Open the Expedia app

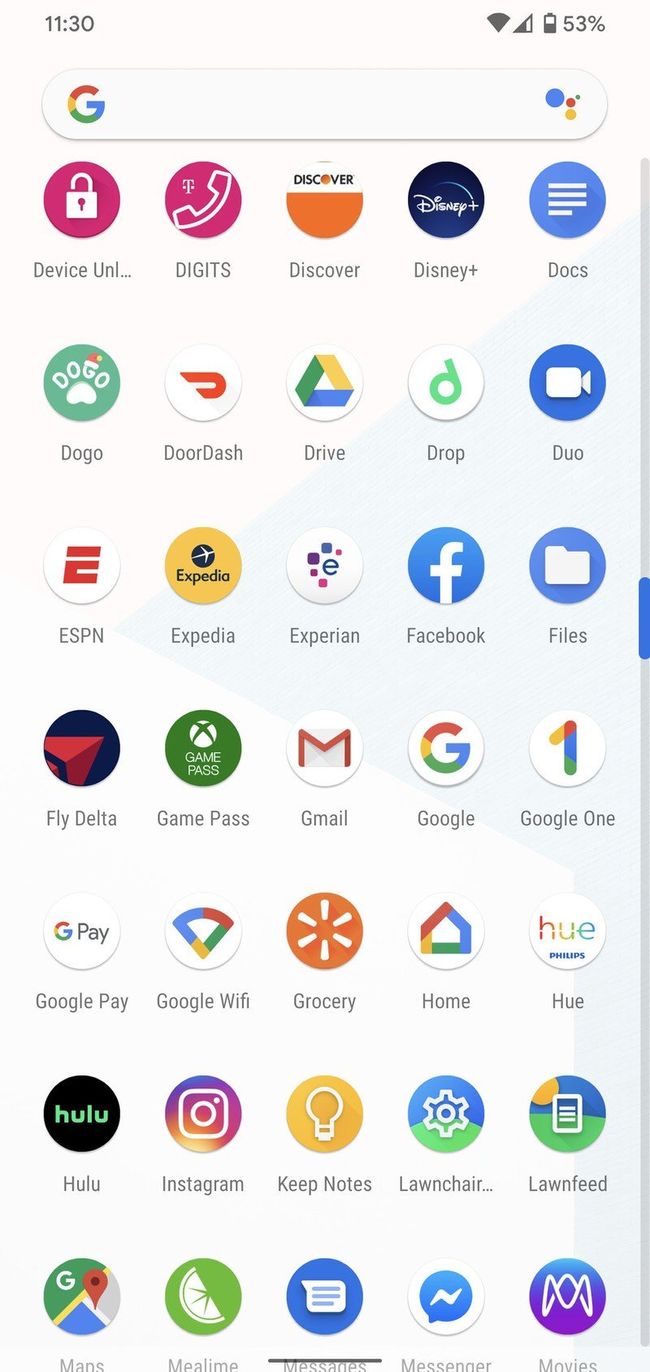(203, 566)
